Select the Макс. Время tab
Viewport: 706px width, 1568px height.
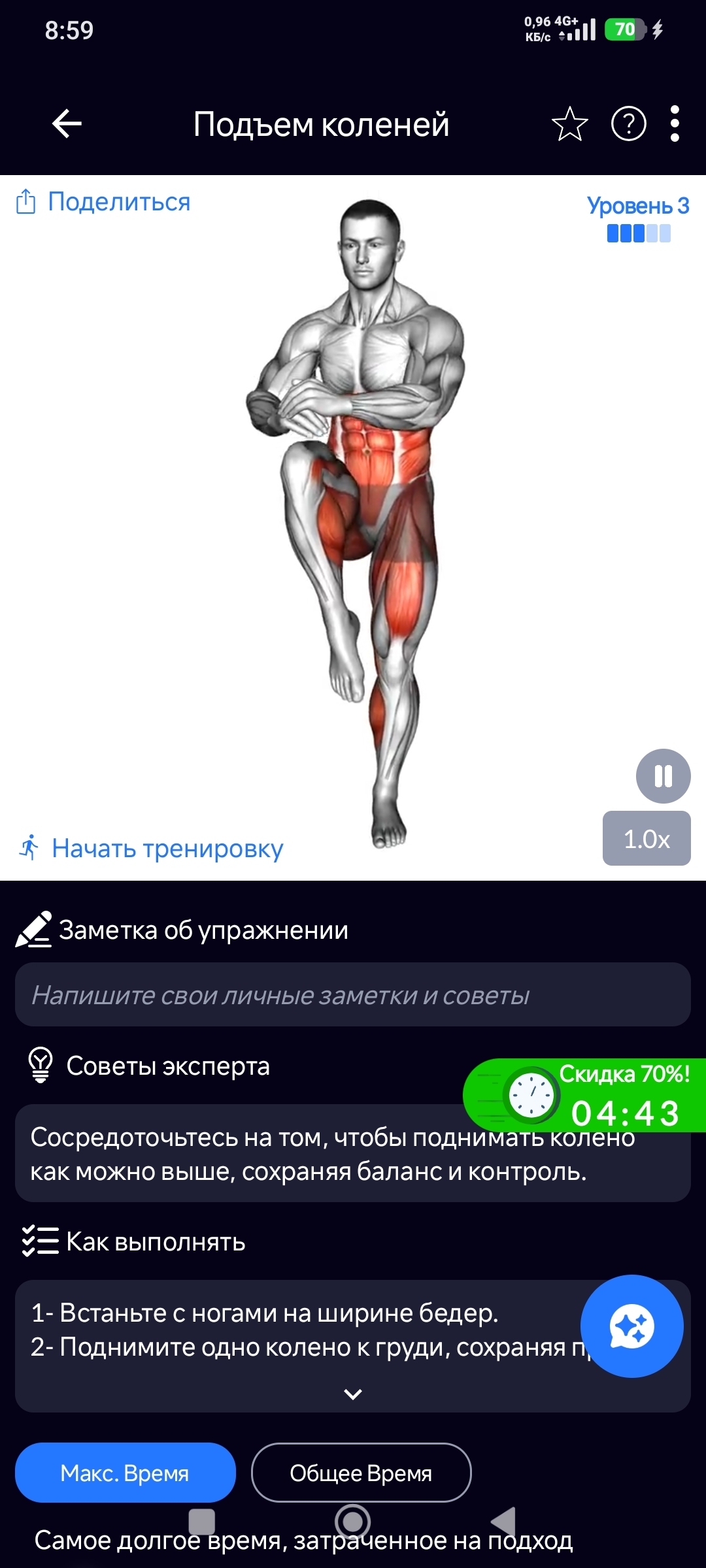(126, 1473)
